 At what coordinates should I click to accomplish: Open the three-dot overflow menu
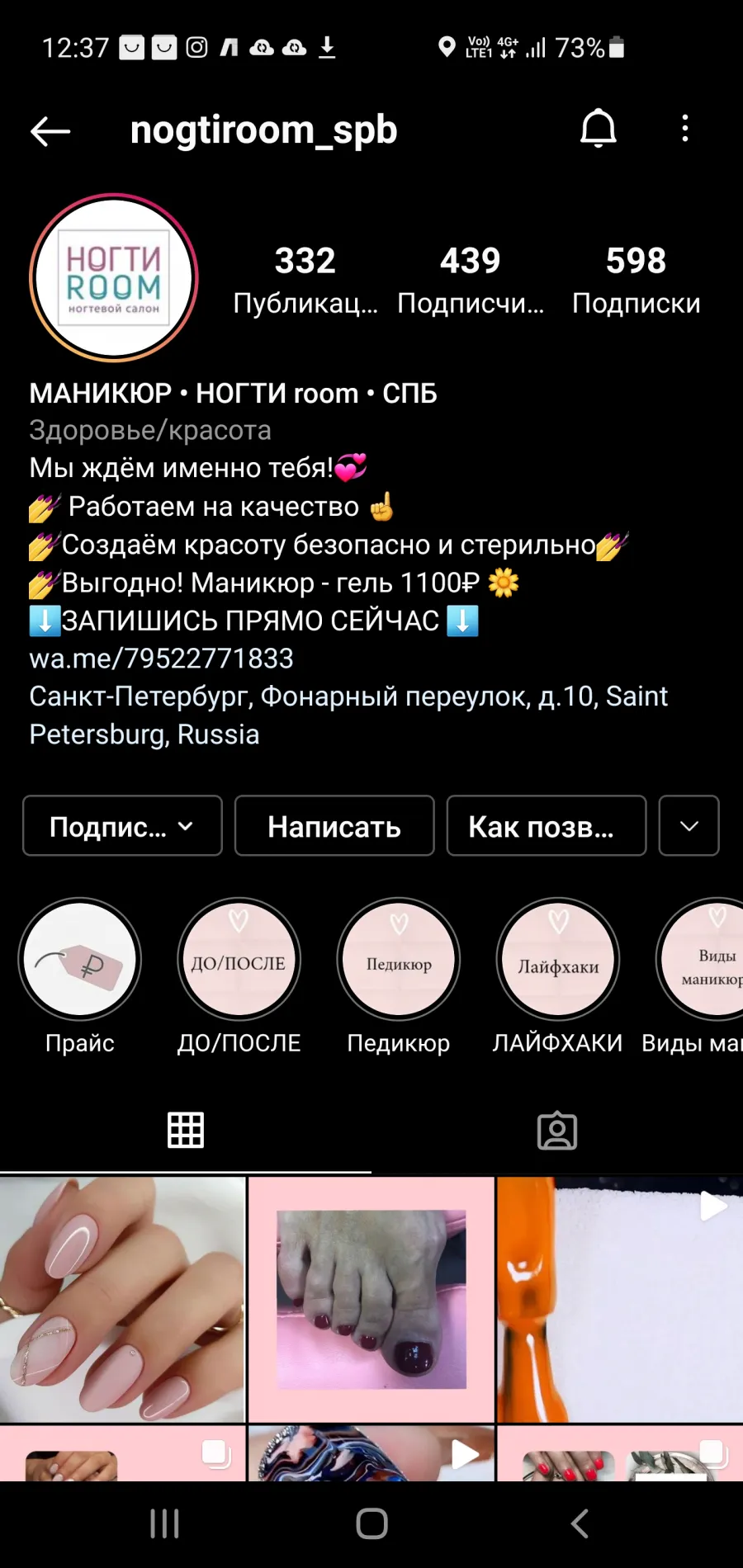pyautogui.click(x=684, y=129)
